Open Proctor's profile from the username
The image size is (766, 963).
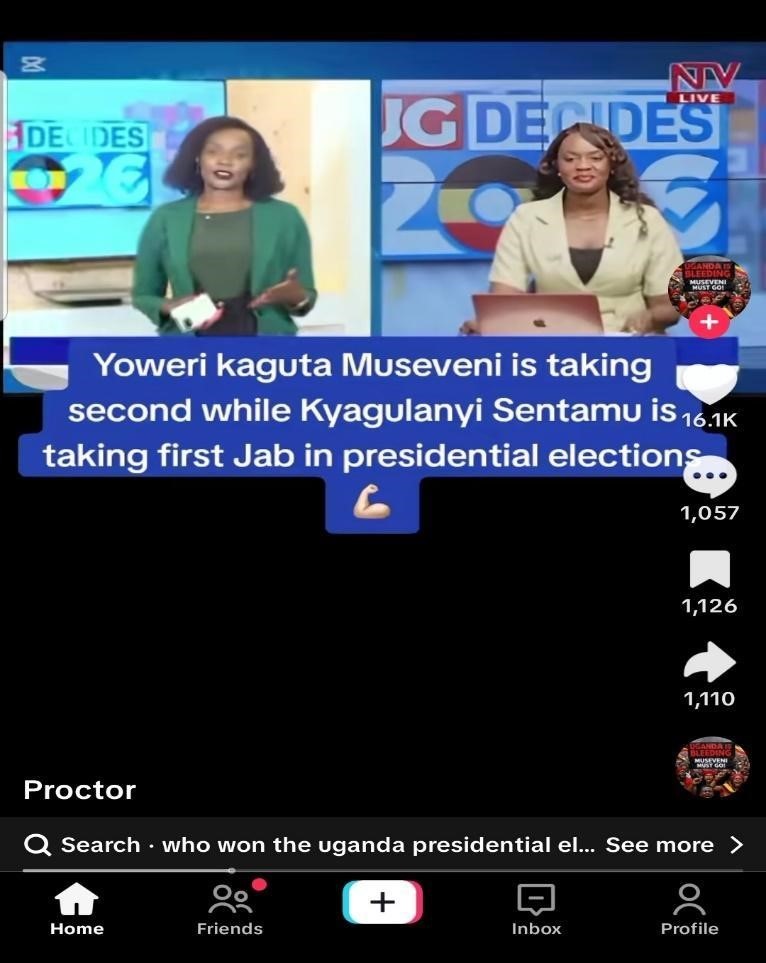[80, 790]
